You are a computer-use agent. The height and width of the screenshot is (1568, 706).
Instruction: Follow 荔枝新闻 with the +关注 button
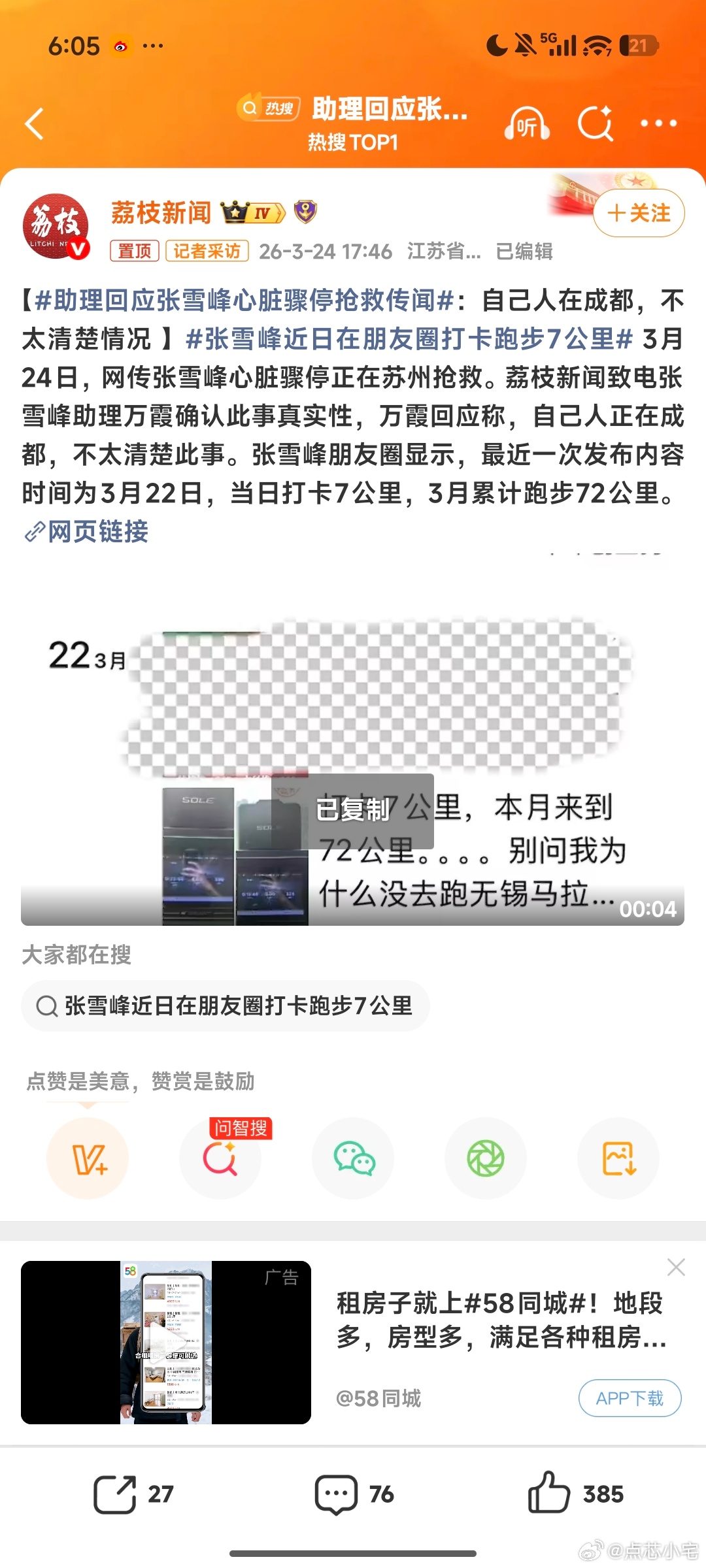[x=637, y=212]
